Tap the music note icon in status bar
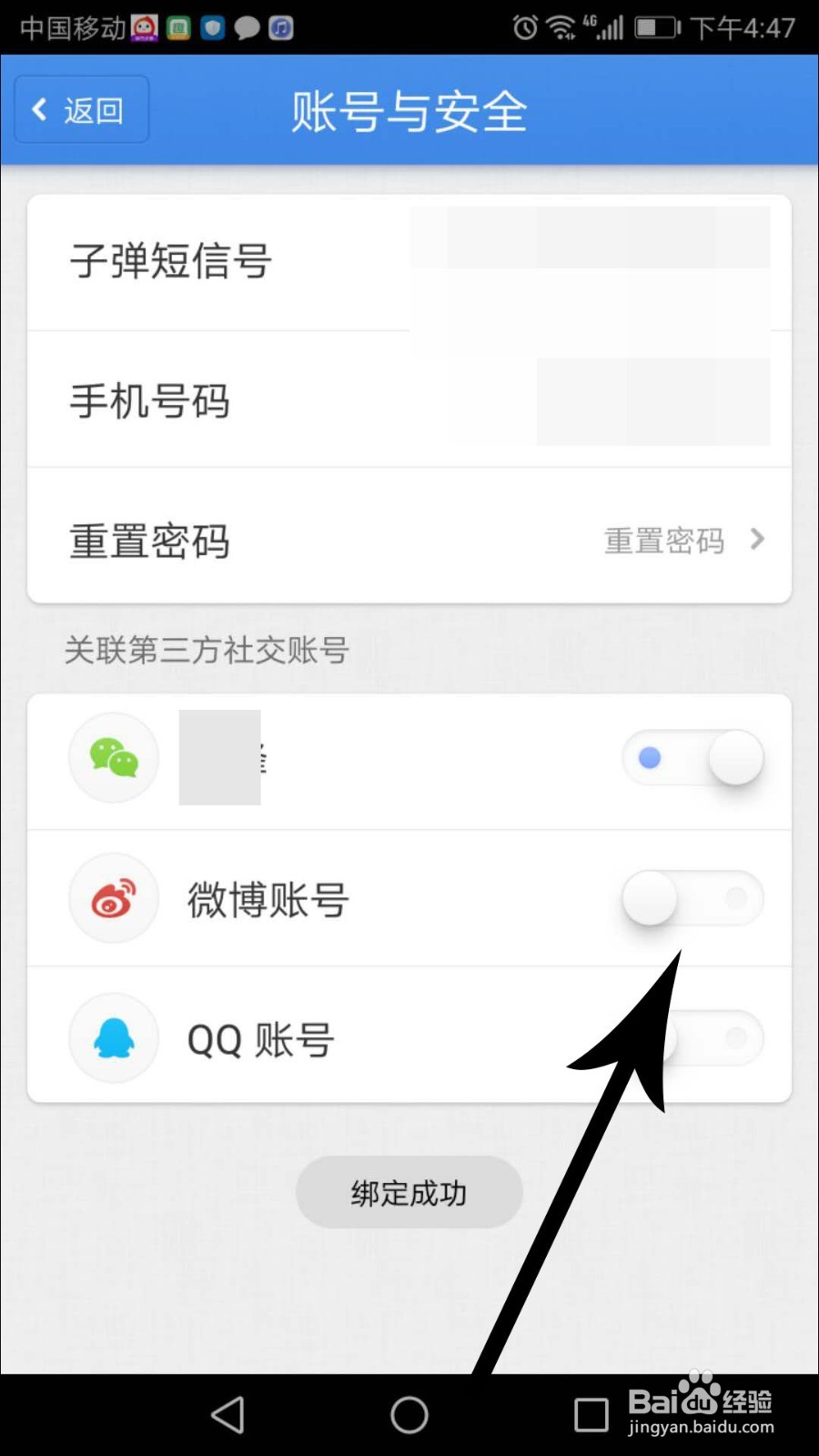This screenshot has width=819, height=1456. click(x=280, y=27)
